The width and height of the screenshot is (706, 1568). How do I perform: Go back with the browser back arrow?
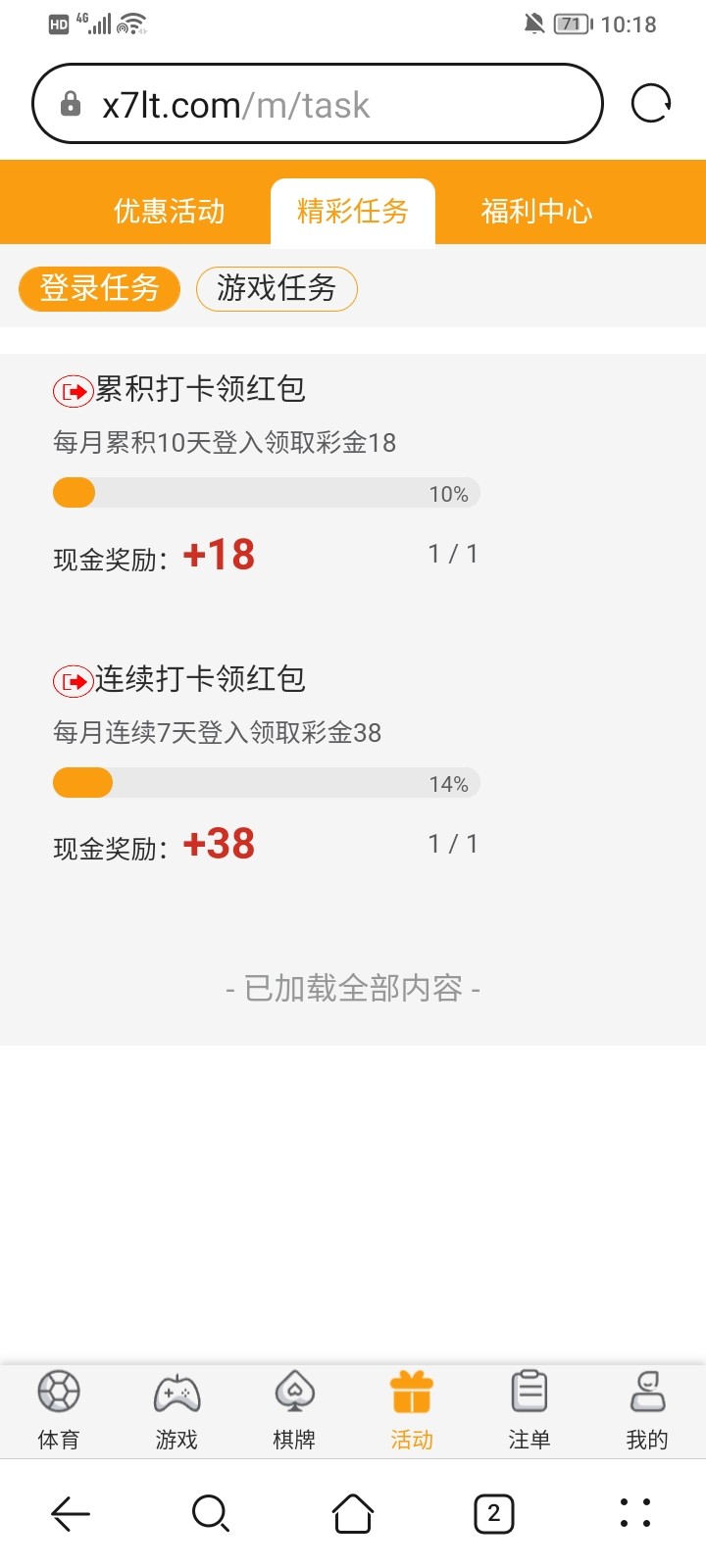click(x=71, y=1513)
